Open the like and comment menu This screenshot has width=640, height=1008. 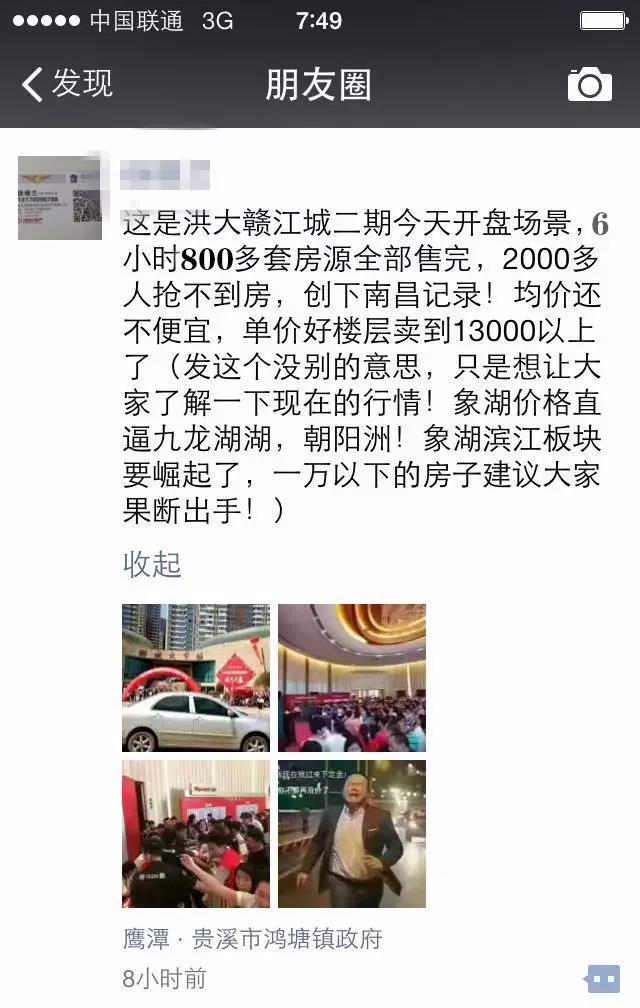603,978
